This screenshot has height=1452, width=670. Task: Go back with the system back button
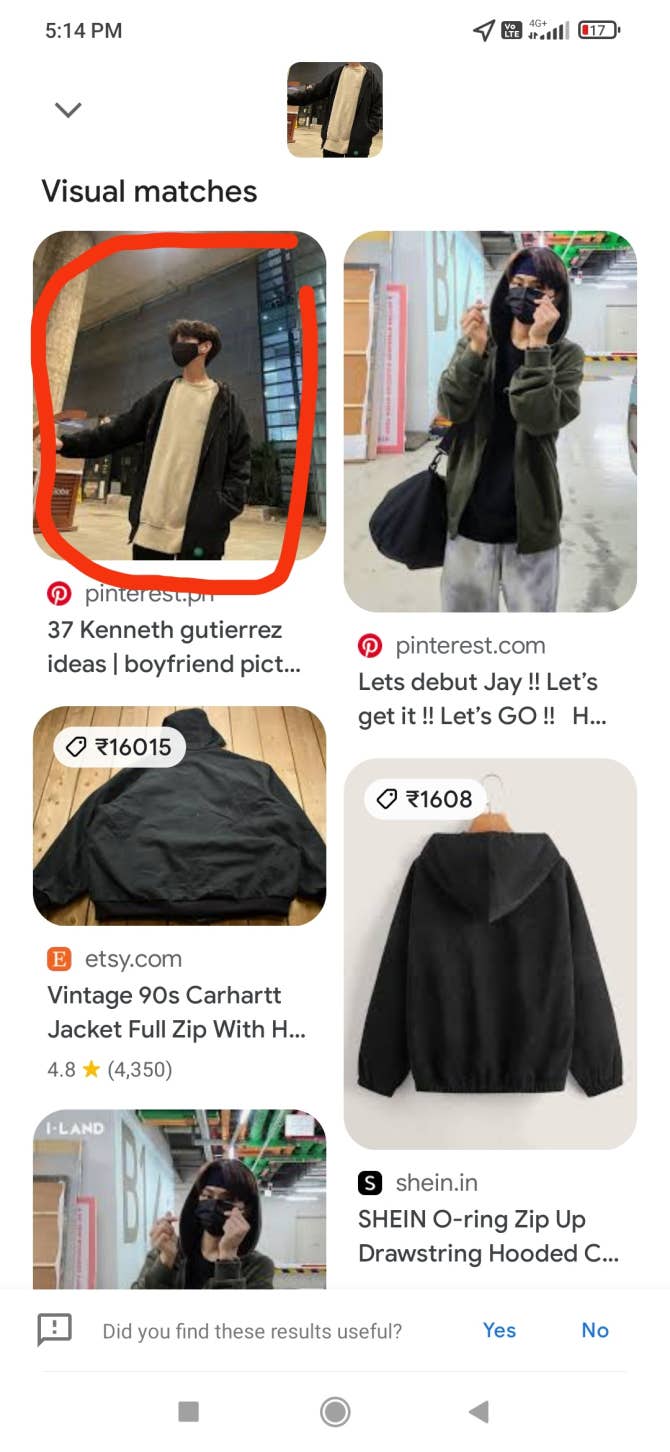pyautogui.click(x=479, y=1411)
